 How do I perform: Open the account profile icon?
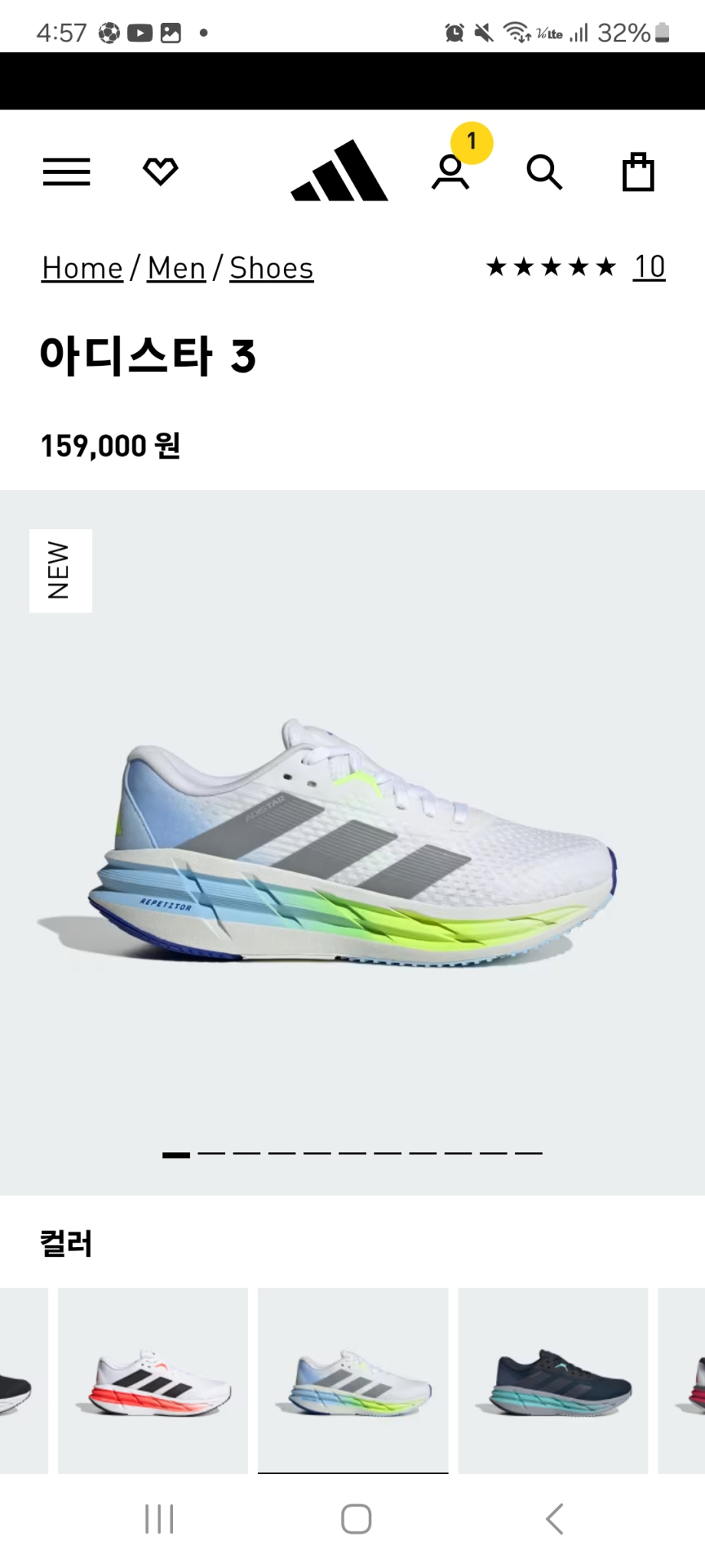pyautogui.click(x=450, y=171)
